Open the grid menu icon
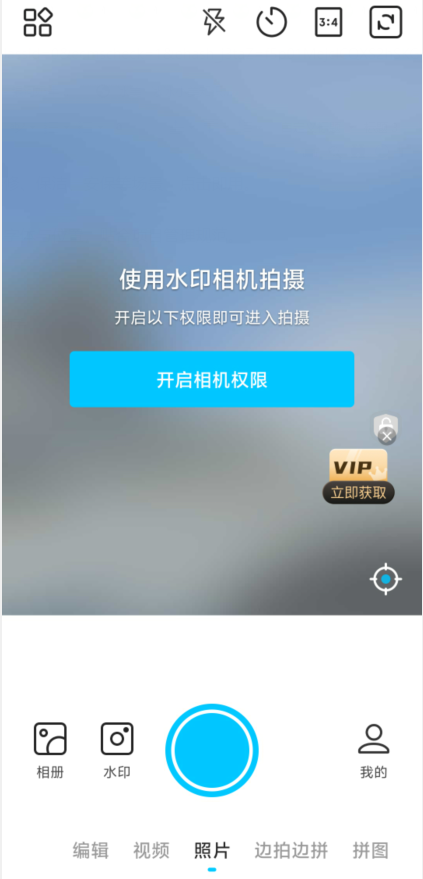The image size is (423, 879). tap(38, 22)
